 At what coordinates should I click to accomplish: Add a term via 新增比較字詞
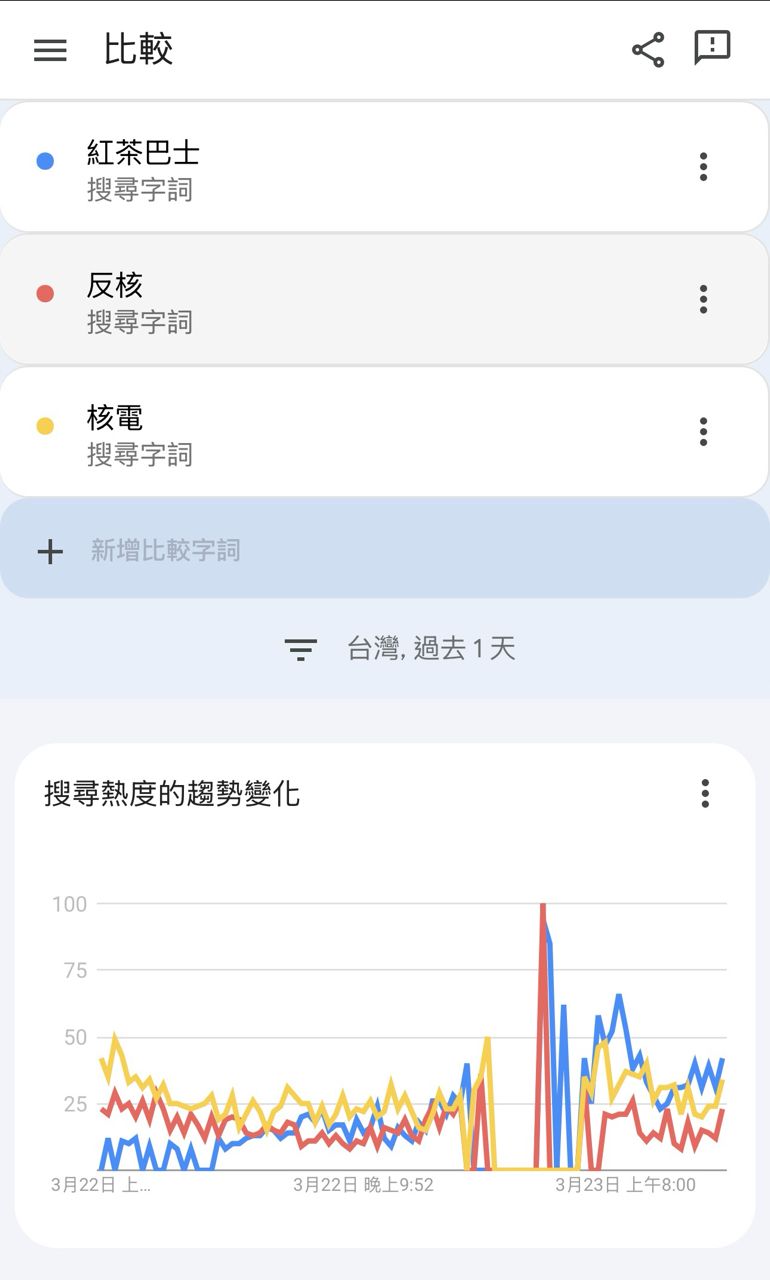tap(165, 551)
